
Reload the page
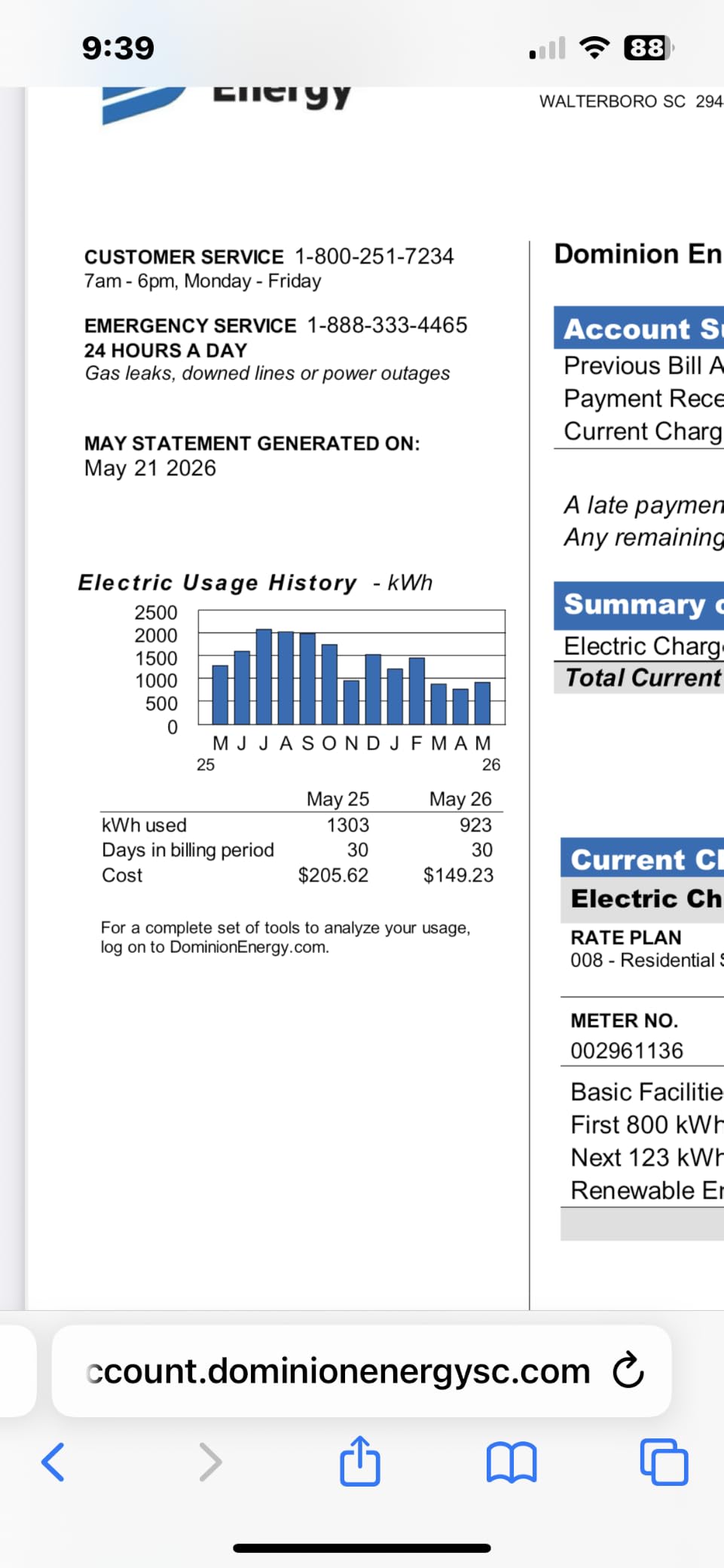click(628, 1370)
